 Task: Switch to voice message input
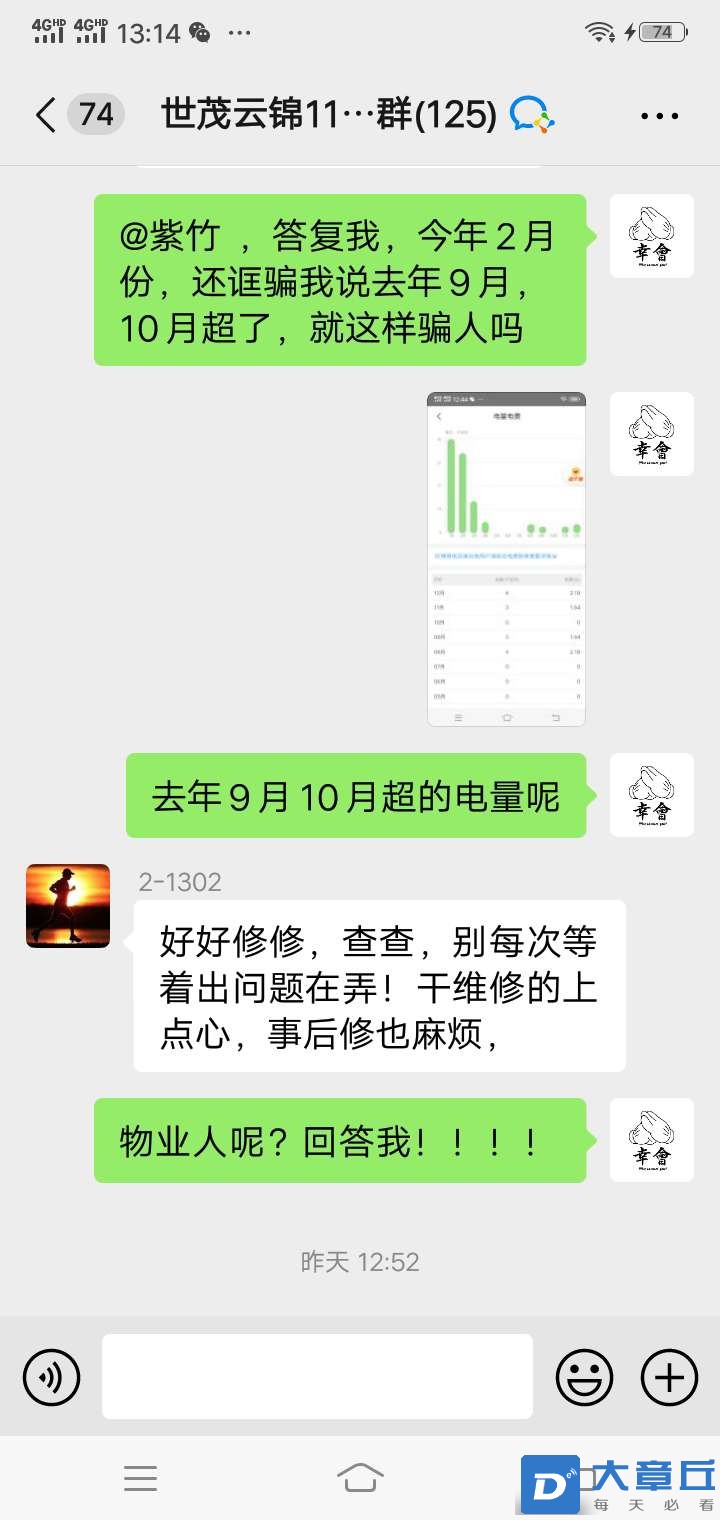(x=51, y=1377)
